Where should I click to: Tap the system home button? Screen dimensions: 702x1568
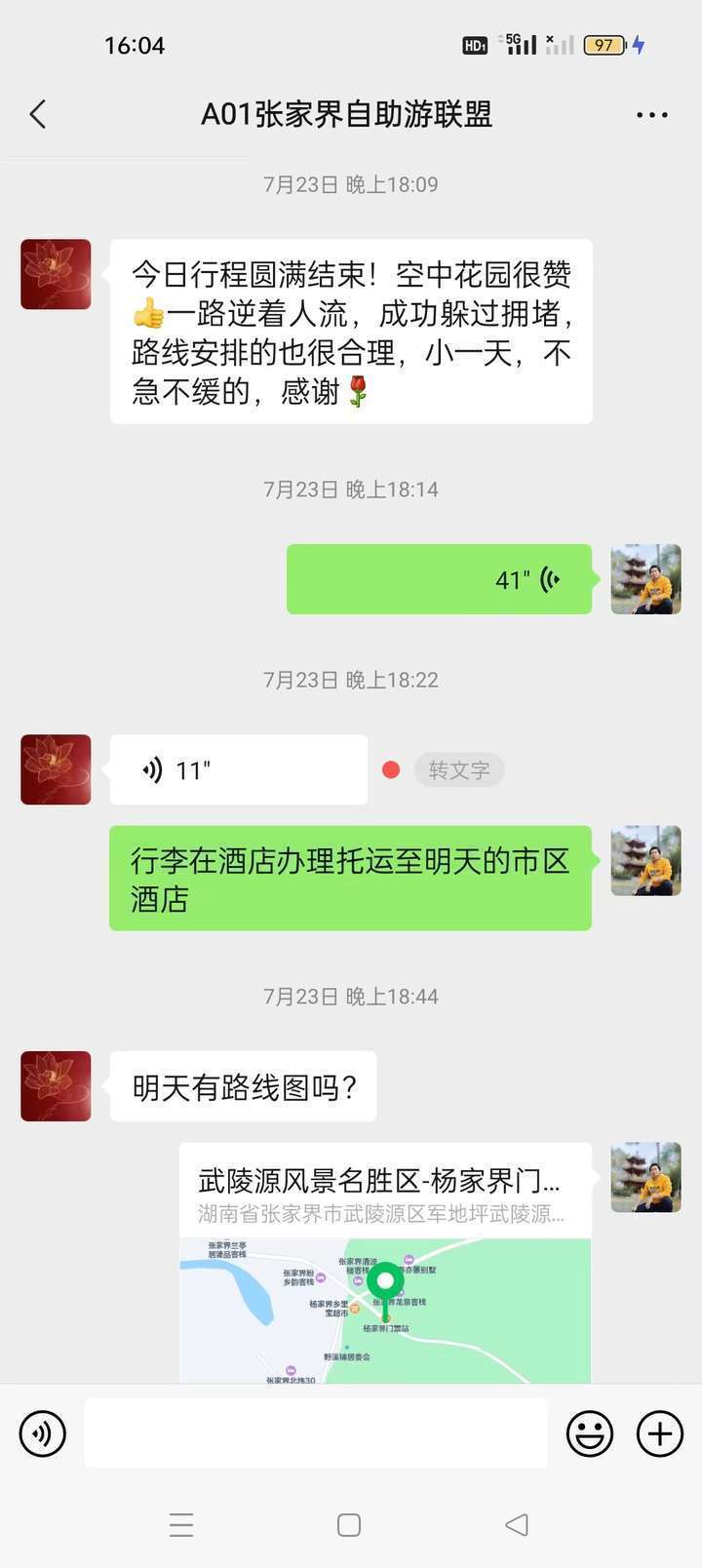(x=349, y=1525)
